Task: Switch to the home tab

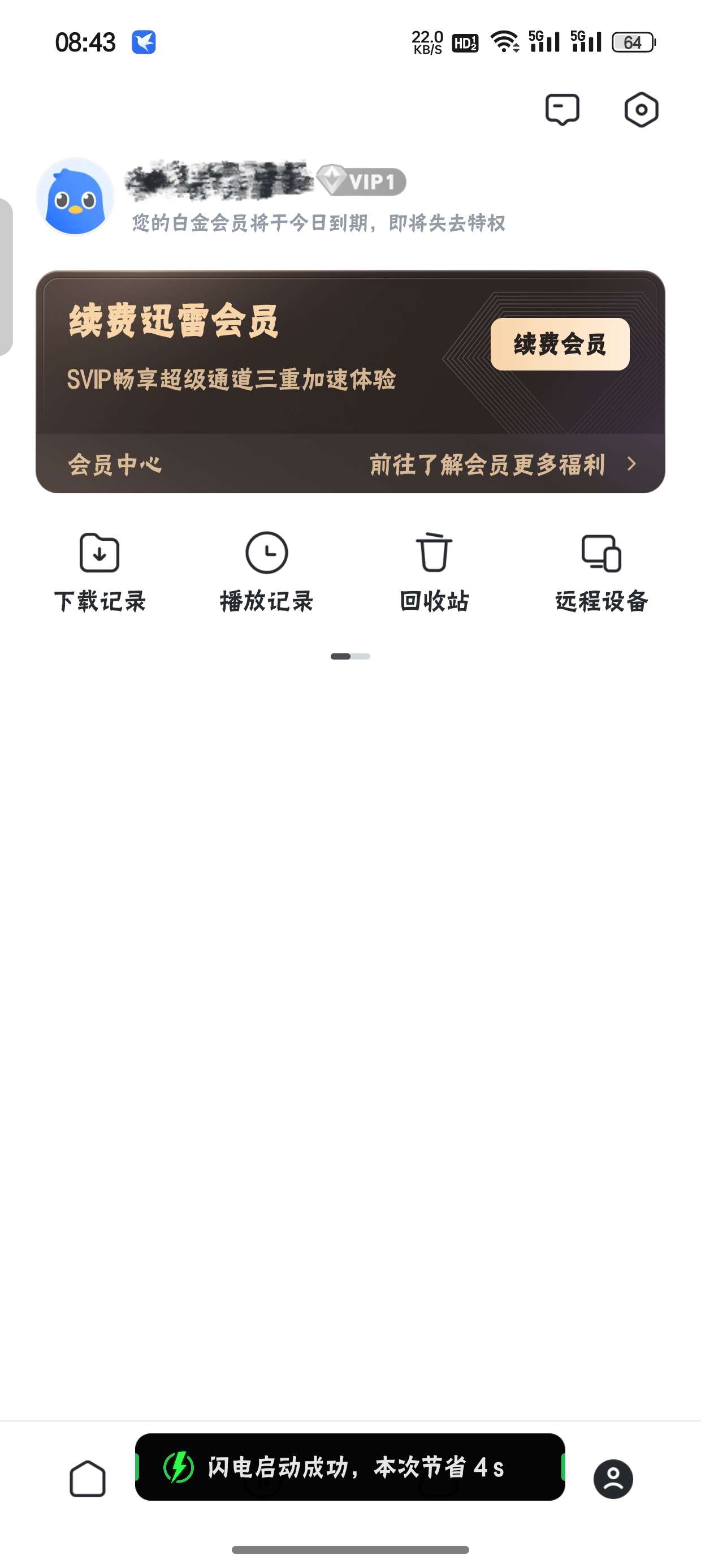Action: (88, 1479)
